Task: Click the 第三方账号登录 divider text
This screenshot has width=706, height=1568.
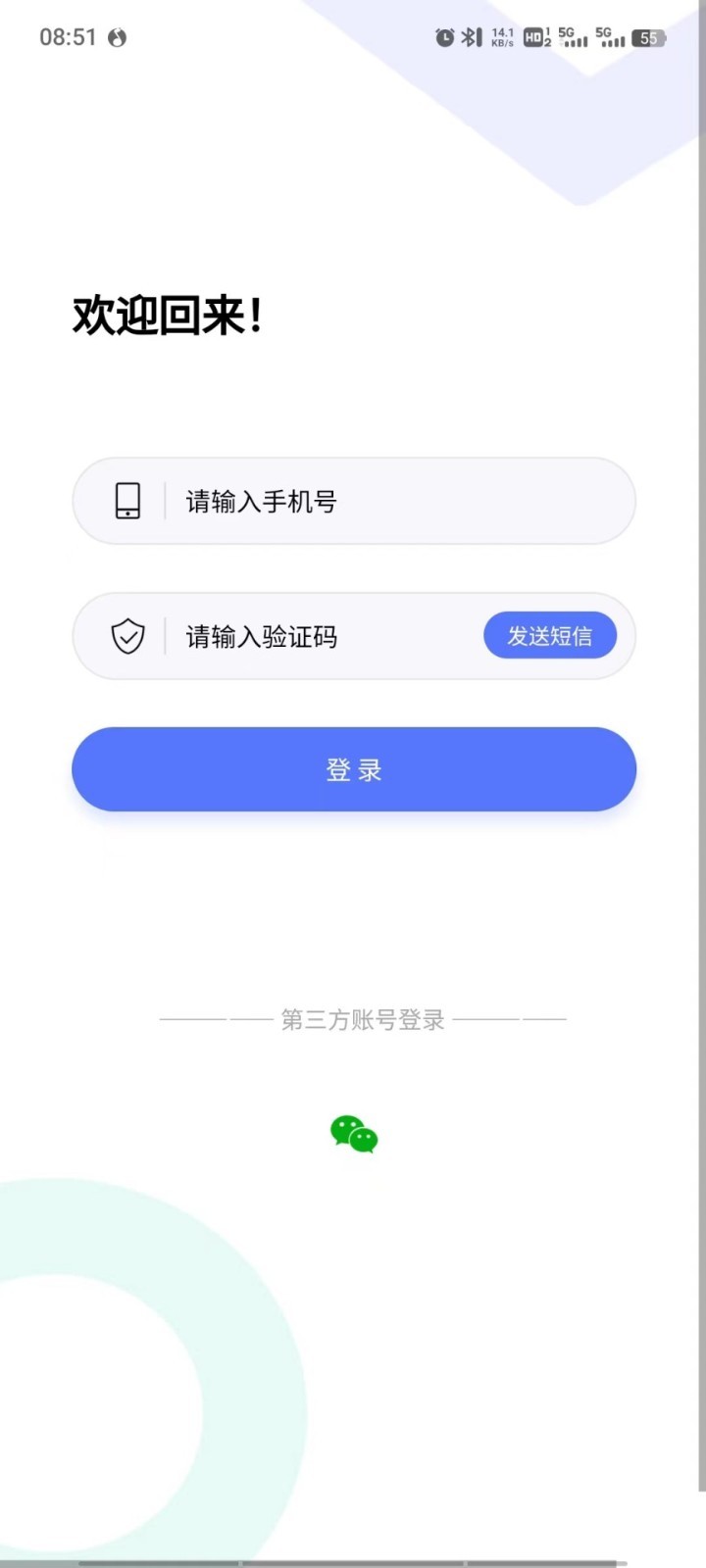Action: coord(362,1019)
